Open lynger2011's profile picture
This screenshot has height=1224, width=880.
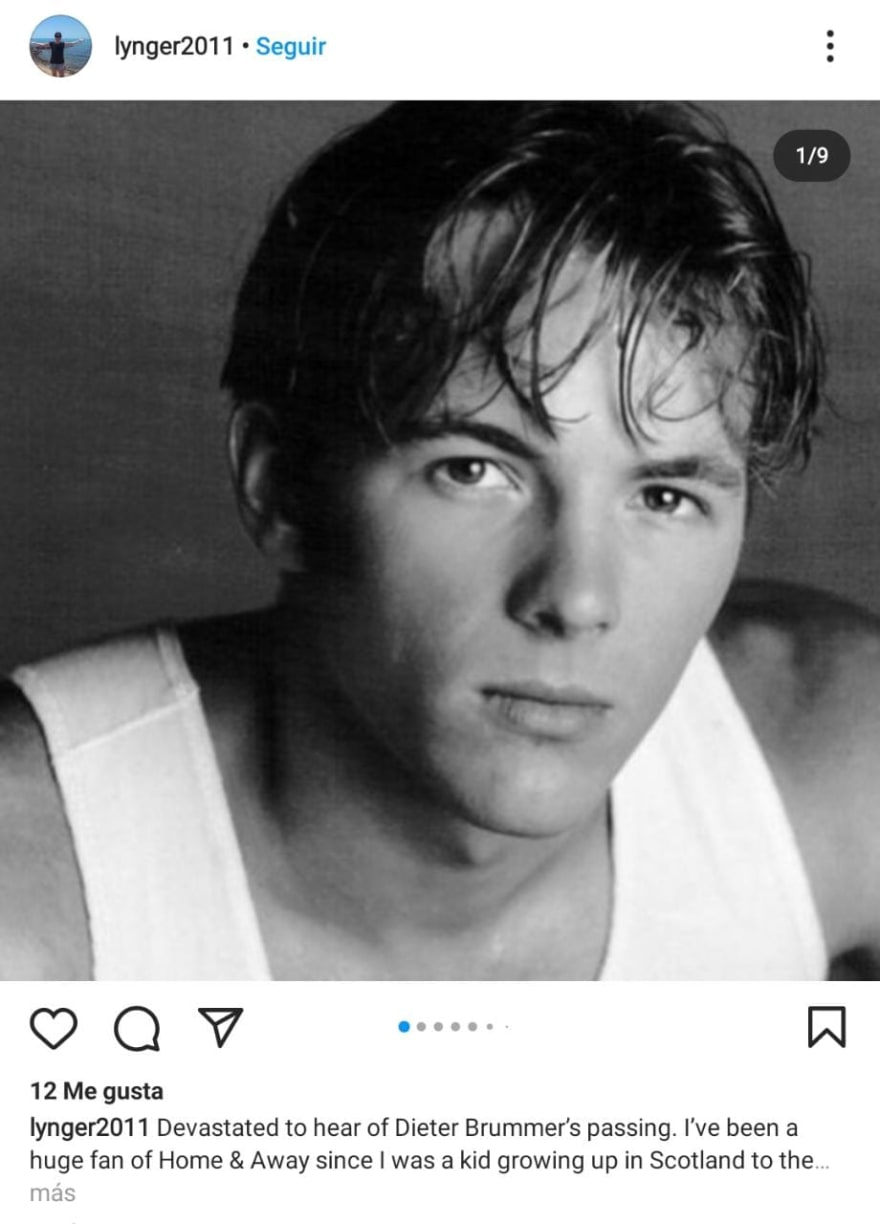[60, 46]
